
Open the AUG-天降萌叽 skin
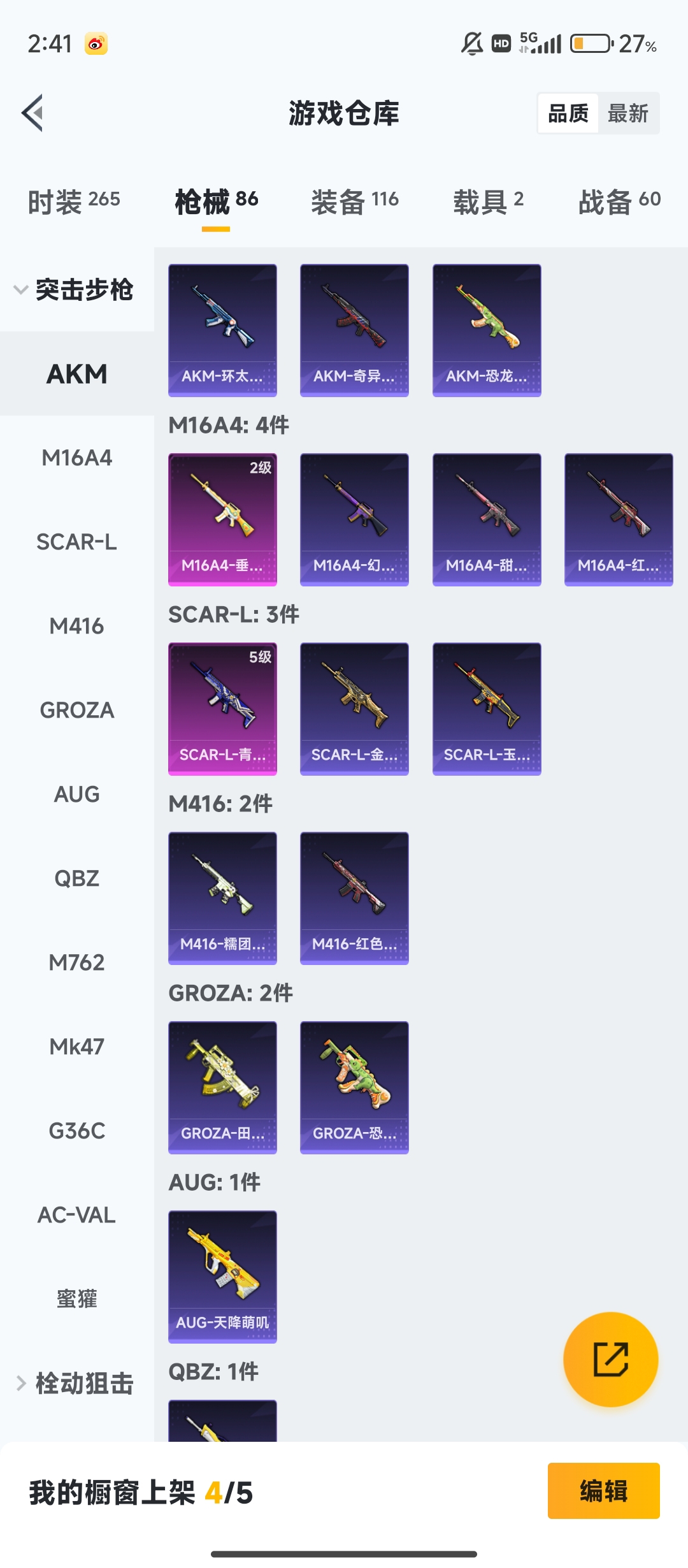[x=222, y=1277]
